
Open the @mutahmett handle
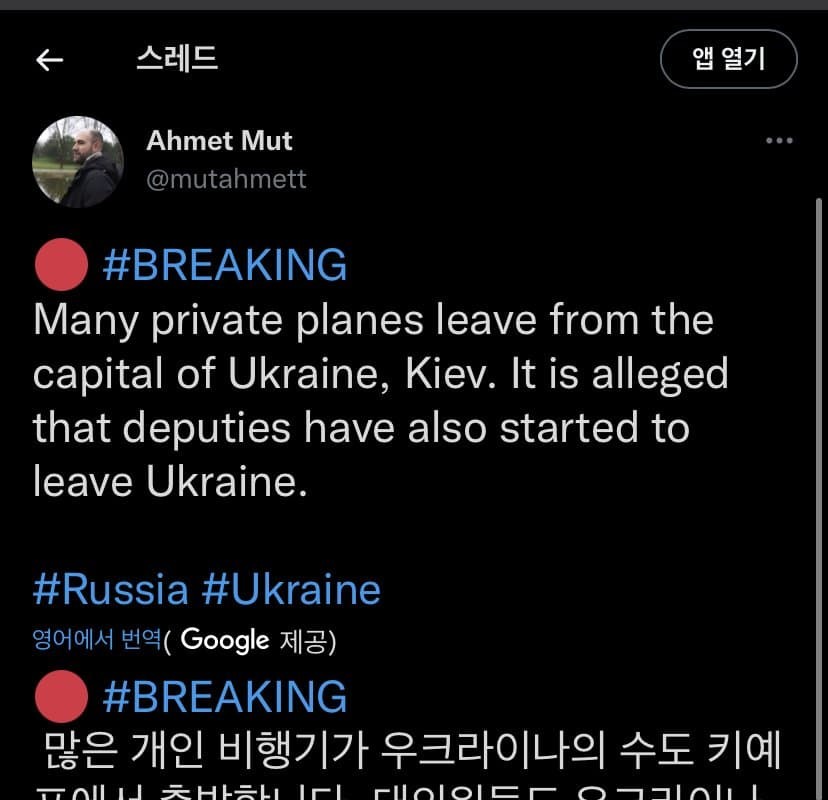226,179
